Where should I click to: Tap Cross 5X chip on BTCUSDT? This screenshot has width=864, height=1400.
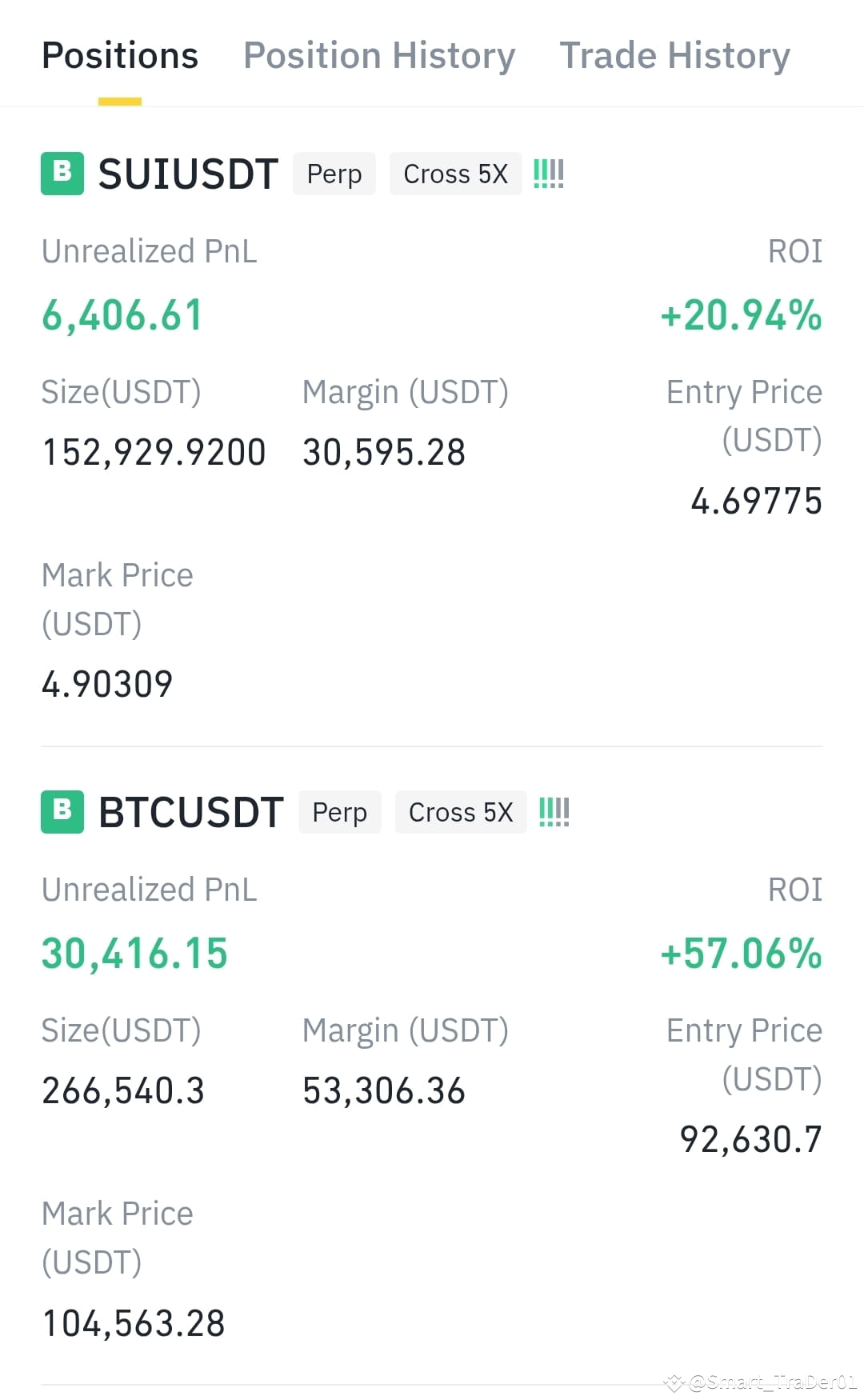coord(461,812)
